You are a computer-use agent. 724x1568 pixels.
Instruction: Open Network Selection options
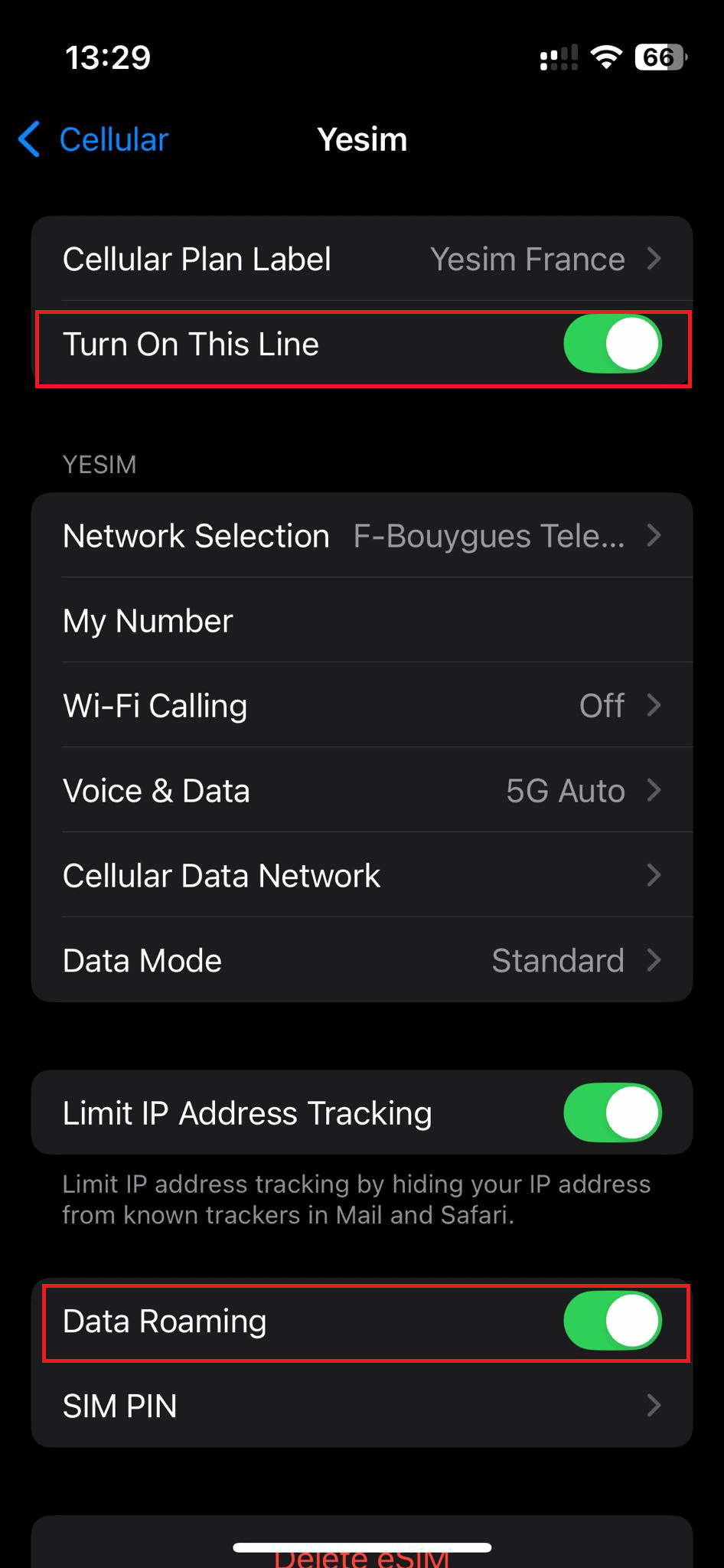(362, 536)
